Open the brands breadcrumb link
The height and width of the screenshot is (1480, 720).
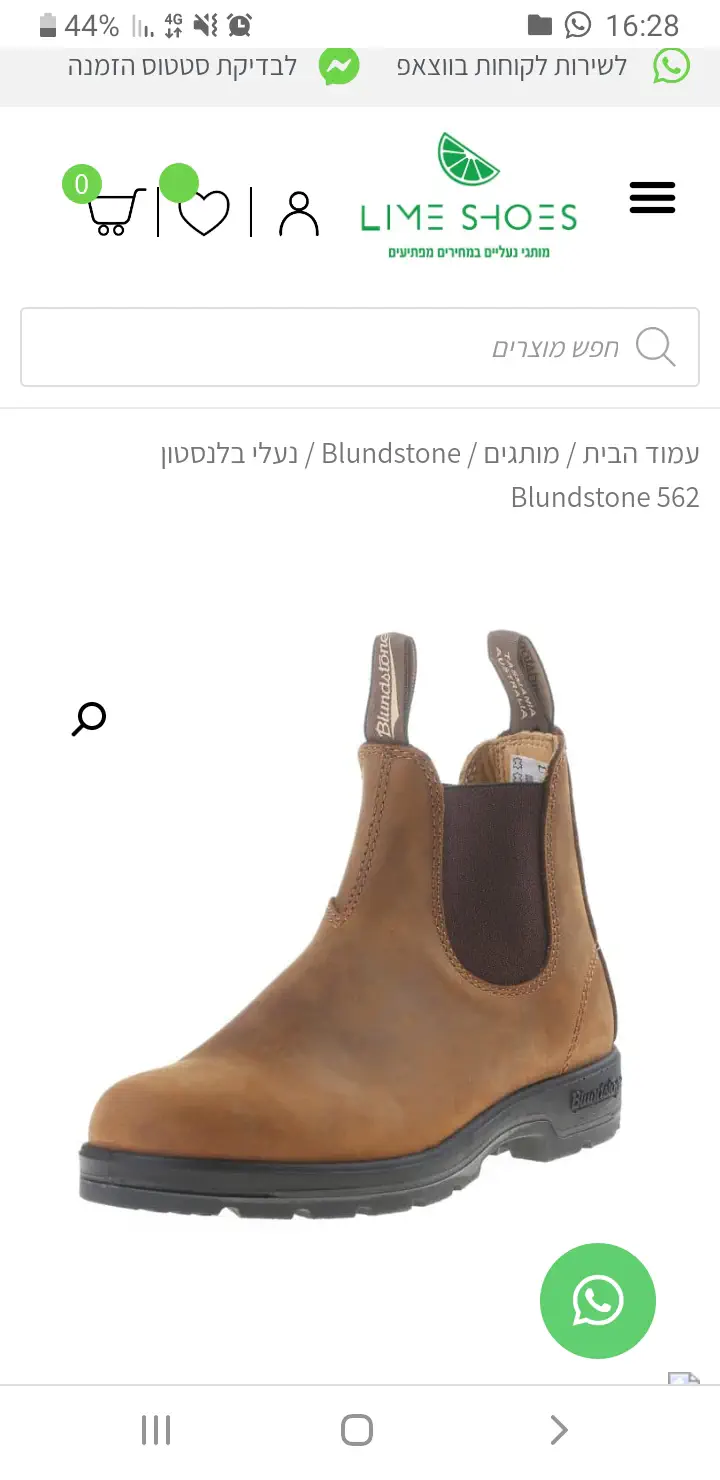tap(521, 454)
